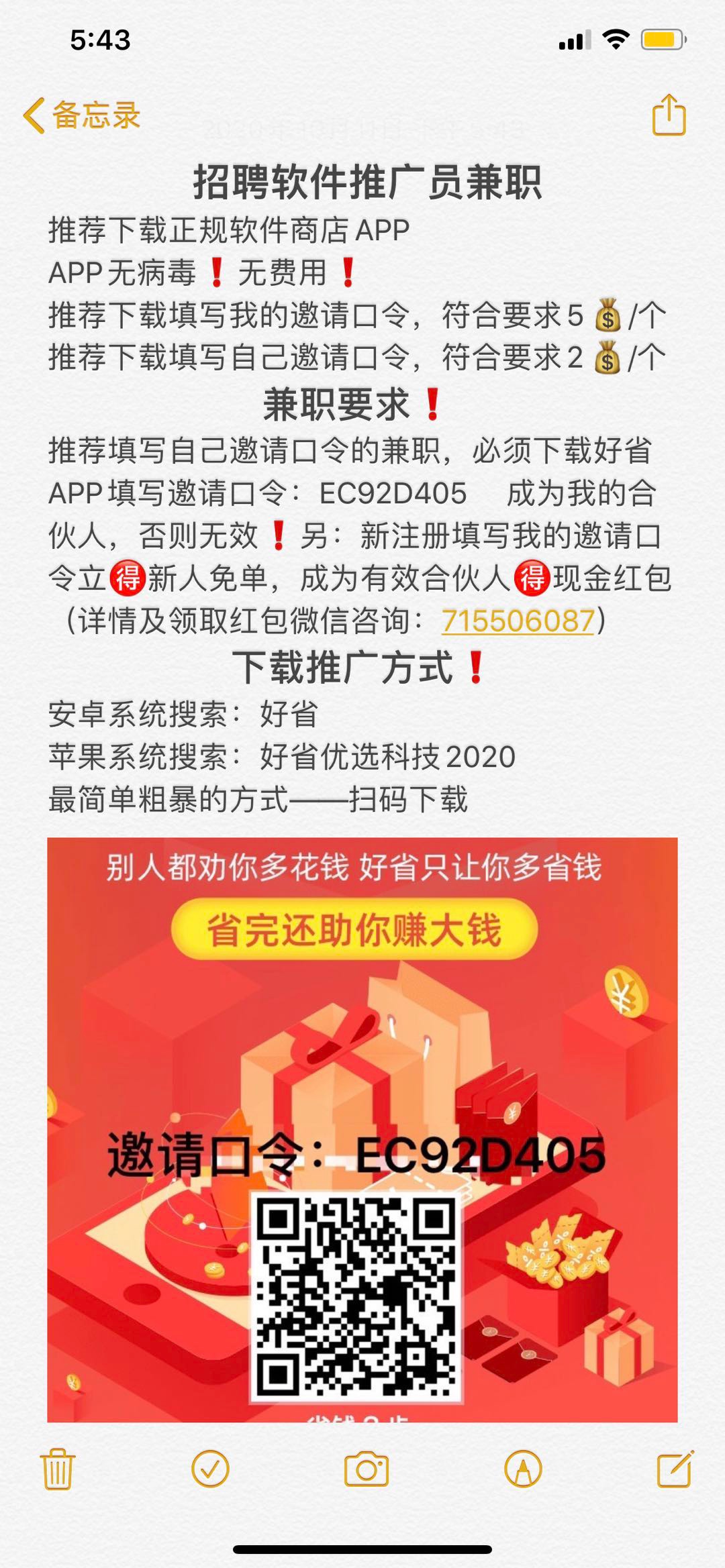Open the camera to attach photo
This screenshot has width=725, height=1568.
366,1469
